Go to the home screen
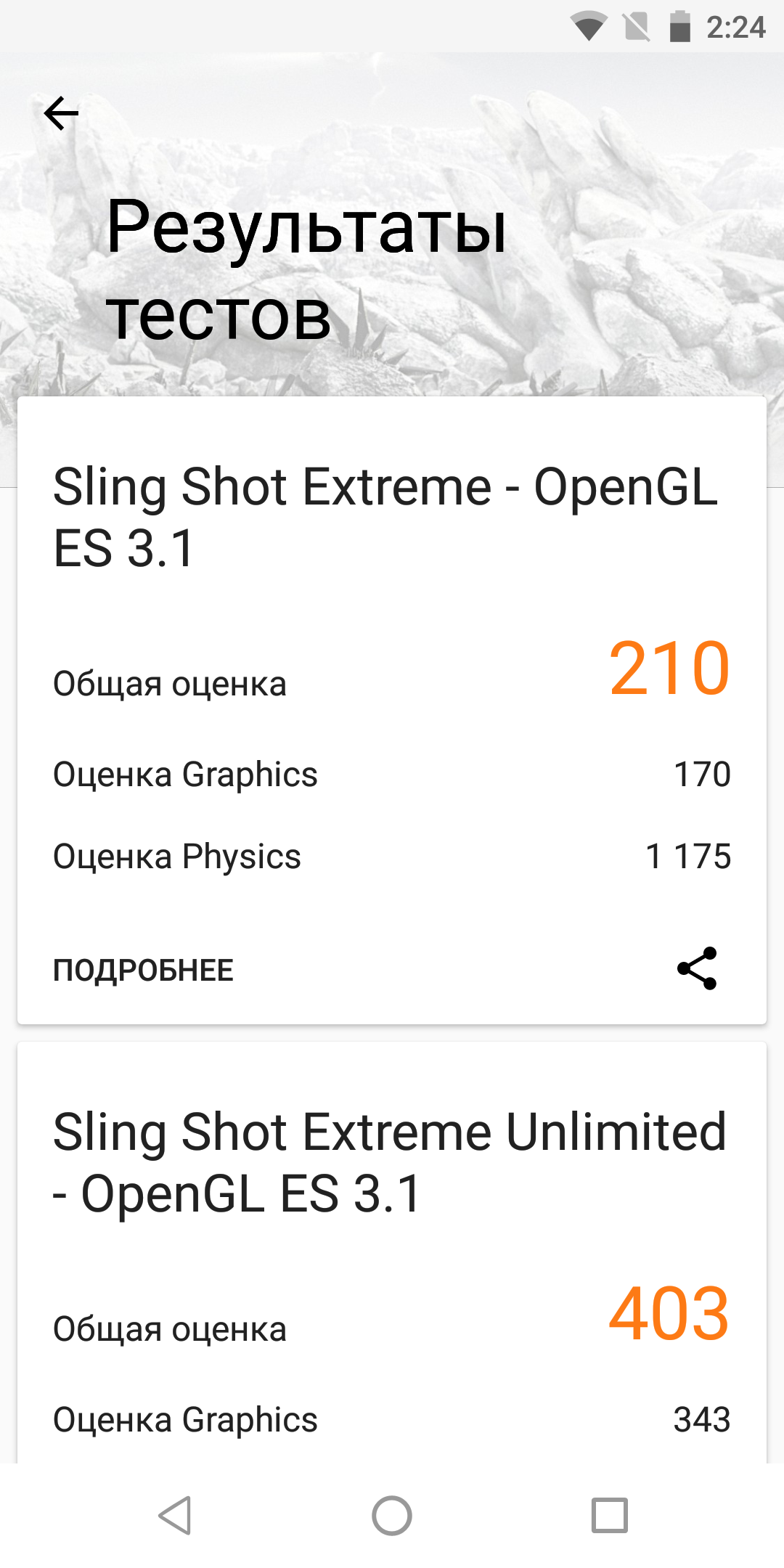784x1568 pixels. point(392,1516)
